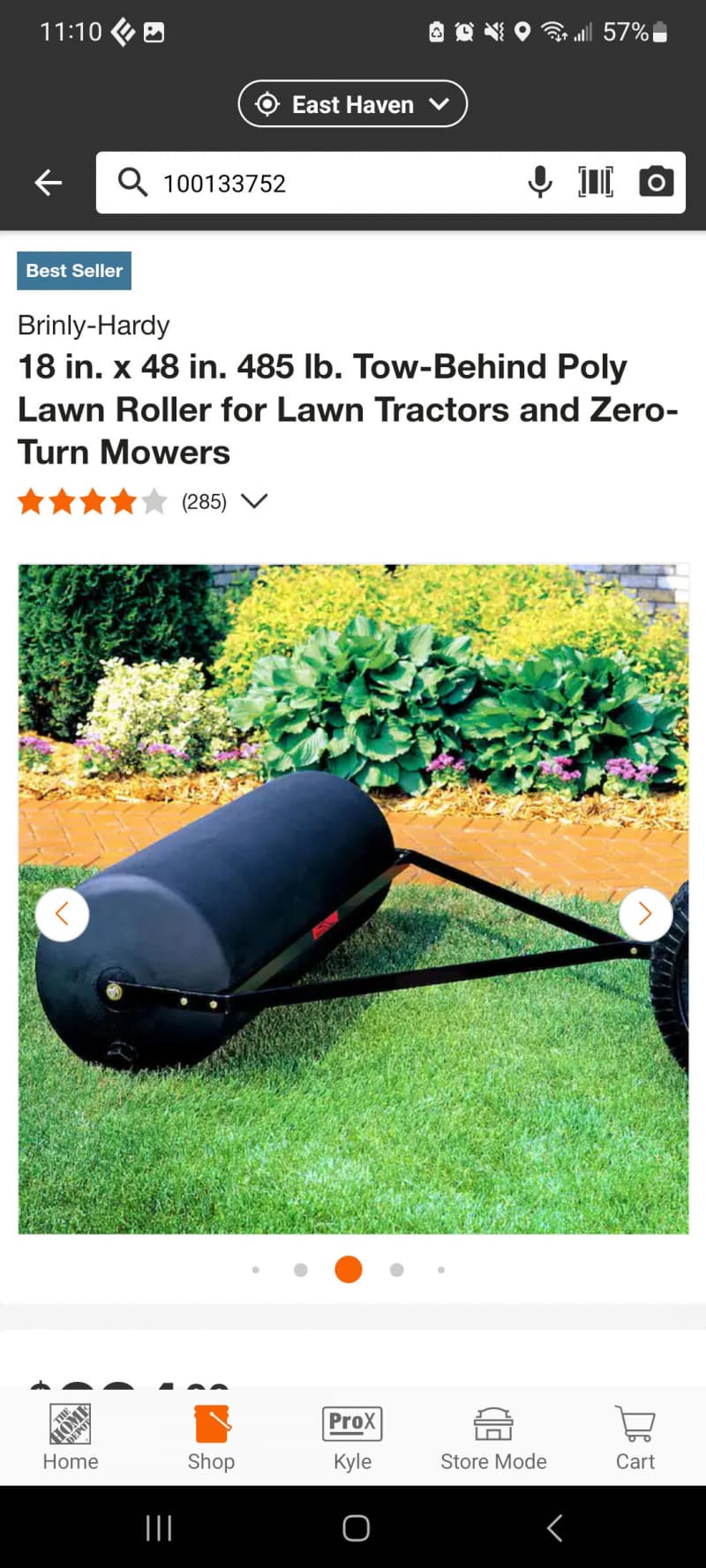Show the next product image

[x=645, y=914]
